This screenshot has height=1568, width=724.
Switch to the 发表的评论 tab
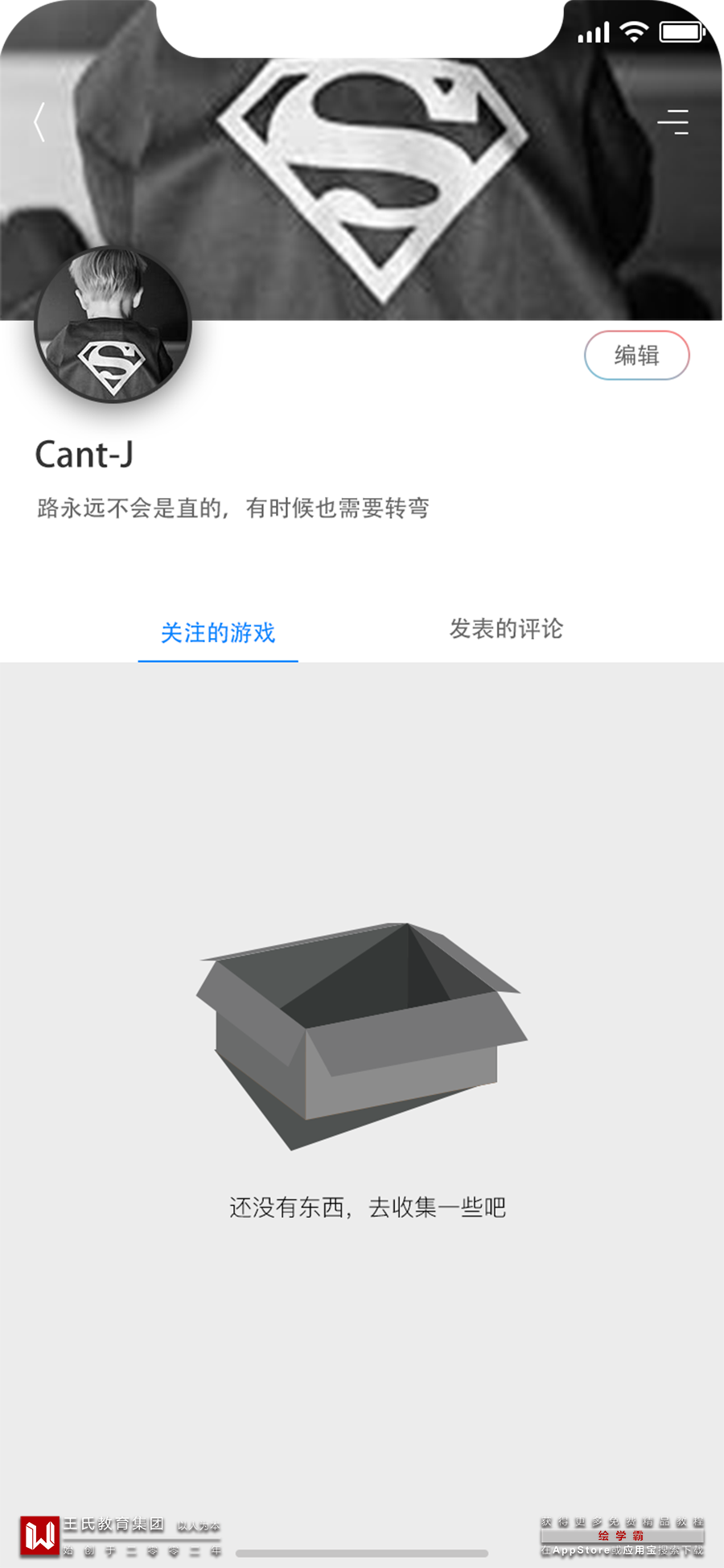tap(506, 629)
